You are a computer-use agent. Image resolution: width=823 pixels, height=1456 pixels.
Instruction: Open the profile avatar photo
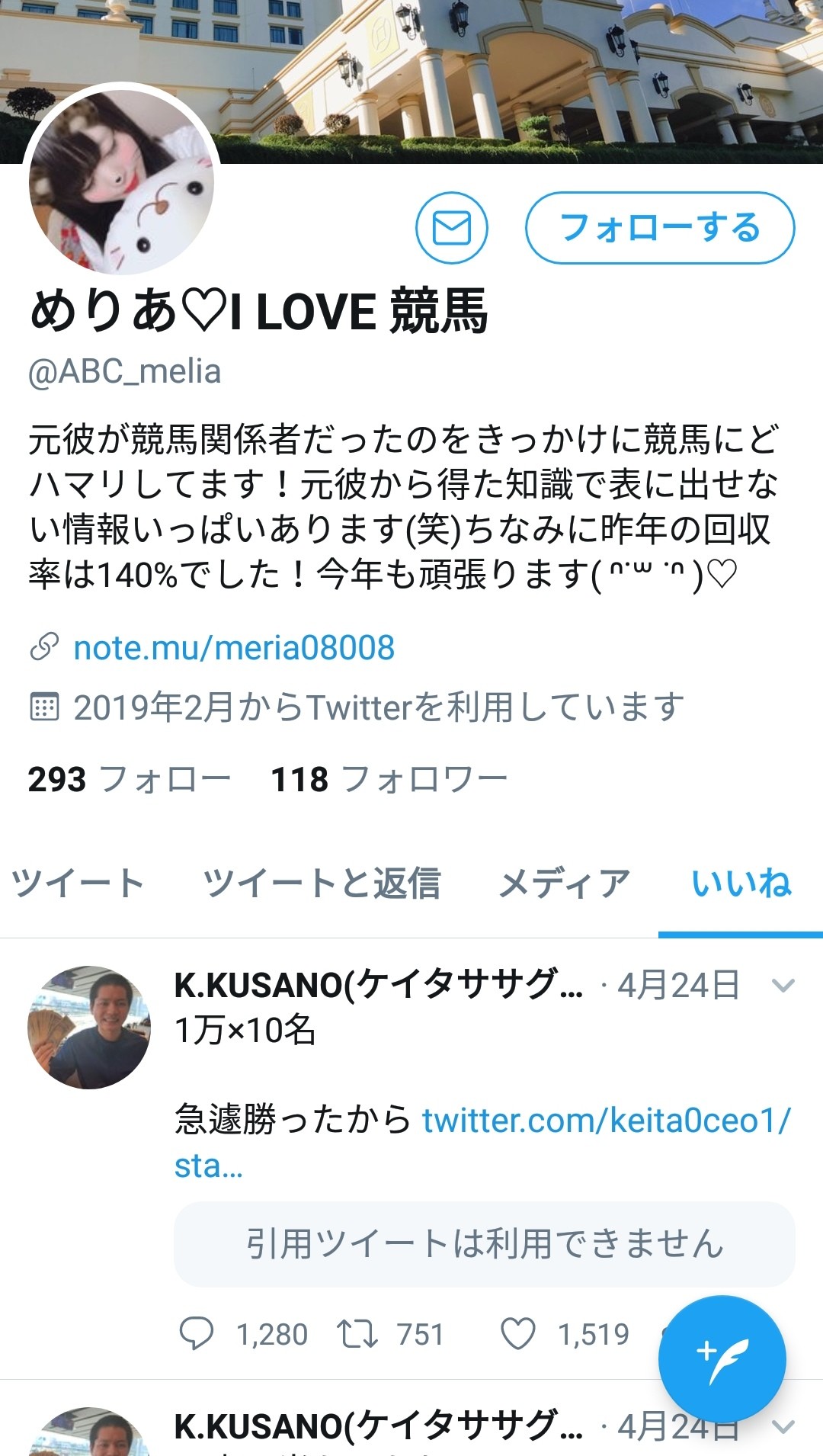point(122,183)
